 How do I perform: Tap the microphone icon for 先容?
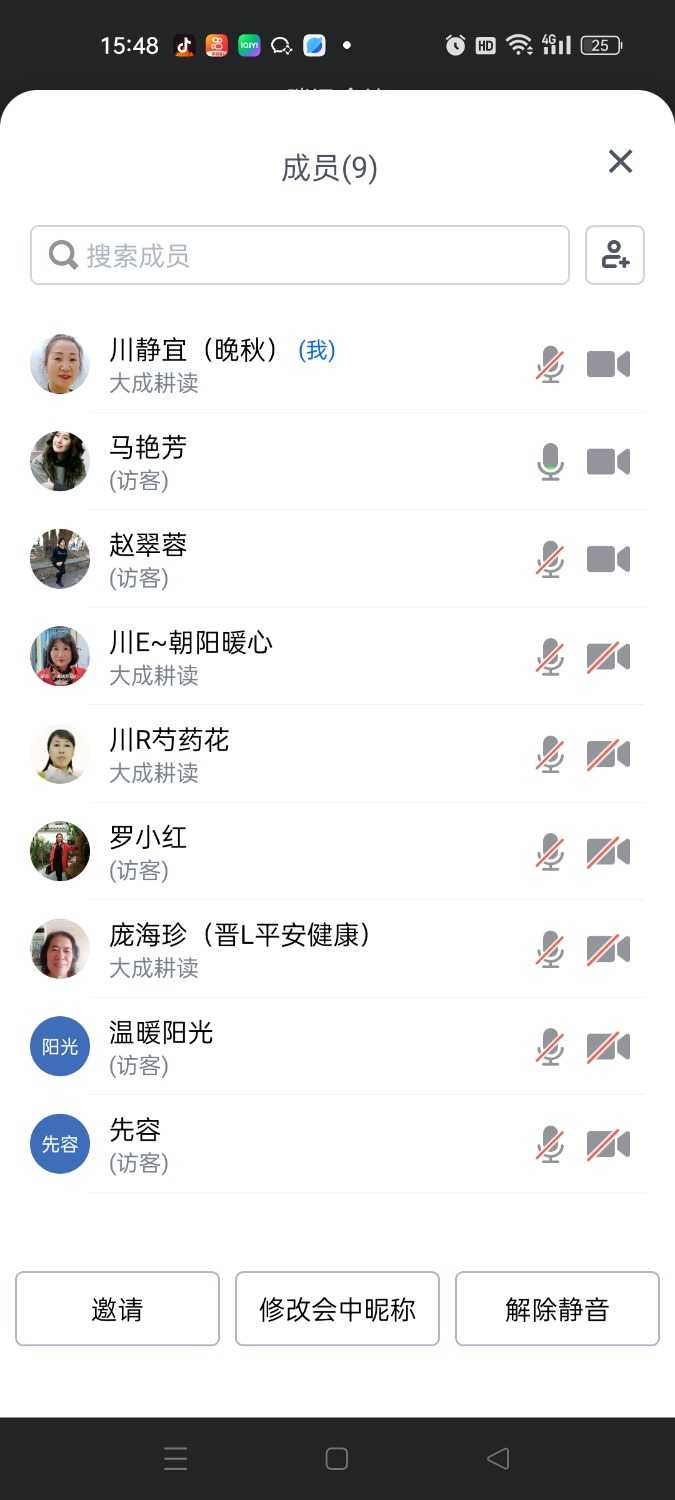[550, 1144]
